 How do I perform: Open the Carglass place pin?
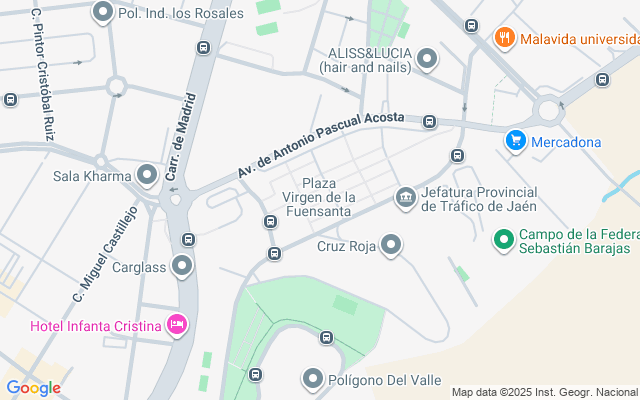[x=182, y=266]
